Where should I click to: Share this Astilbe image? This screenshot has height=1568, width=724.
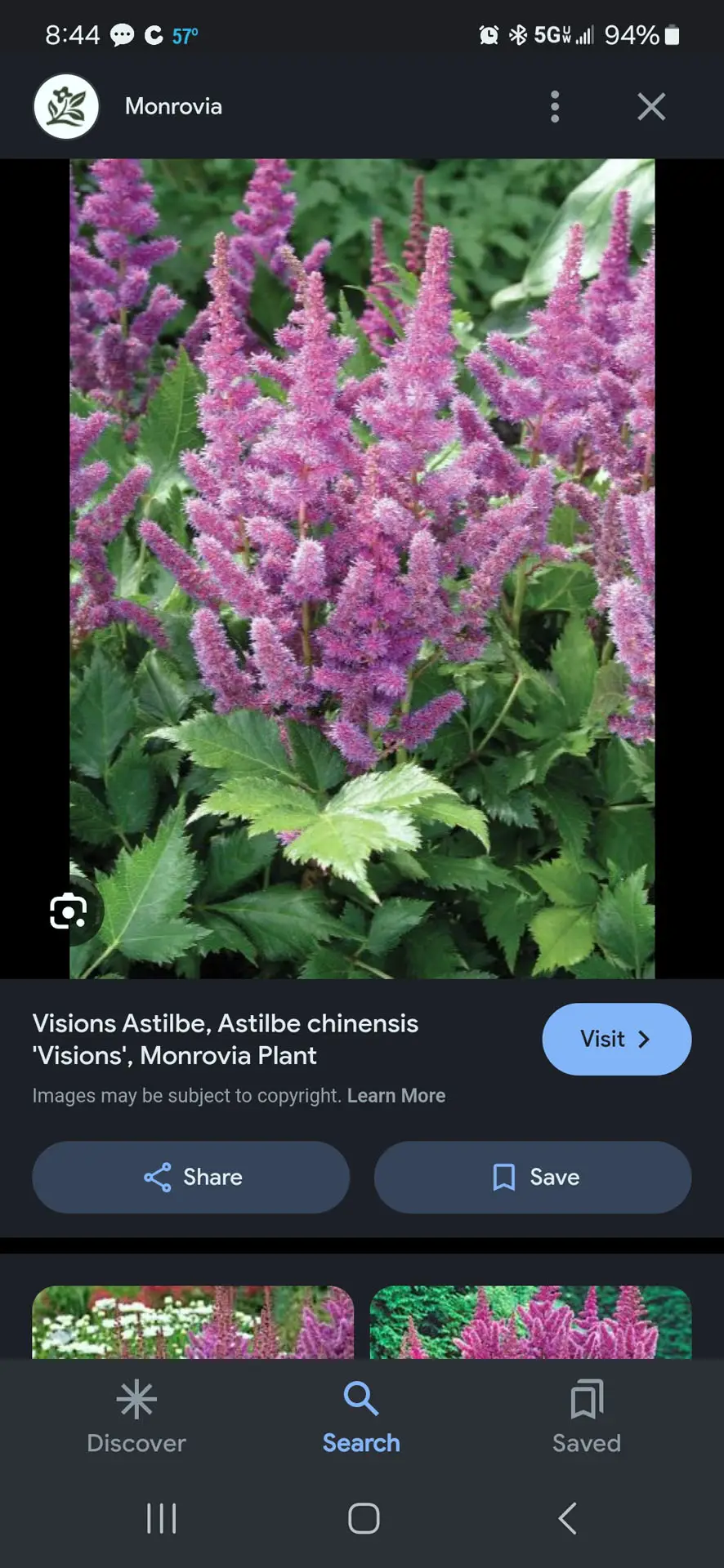click(x=191, y=1177)
